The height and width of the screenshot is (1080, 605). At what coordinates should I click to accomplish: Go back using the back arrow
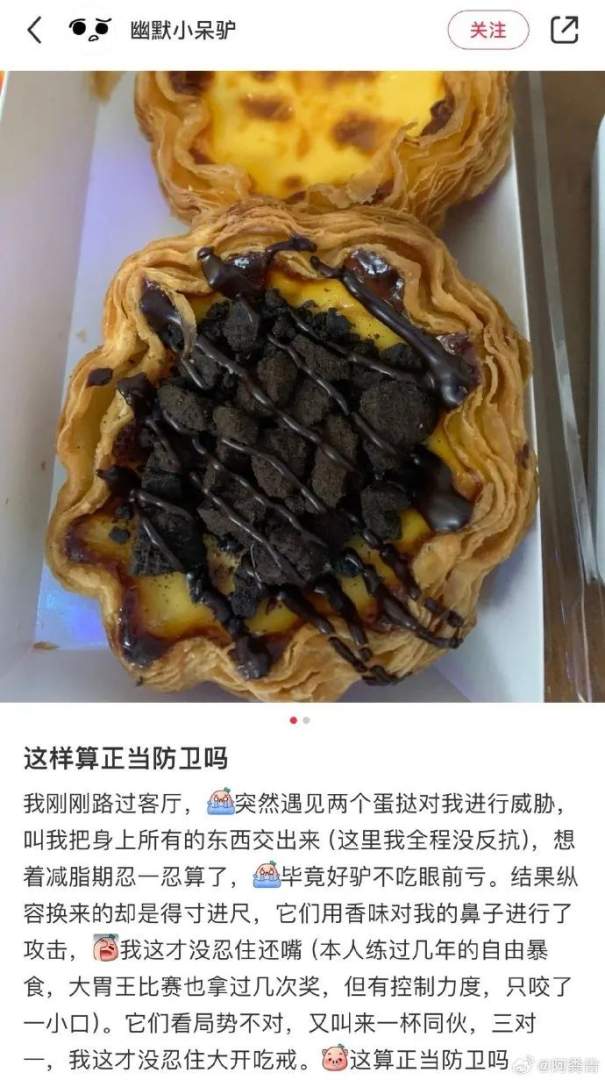(x=34, y=30)
